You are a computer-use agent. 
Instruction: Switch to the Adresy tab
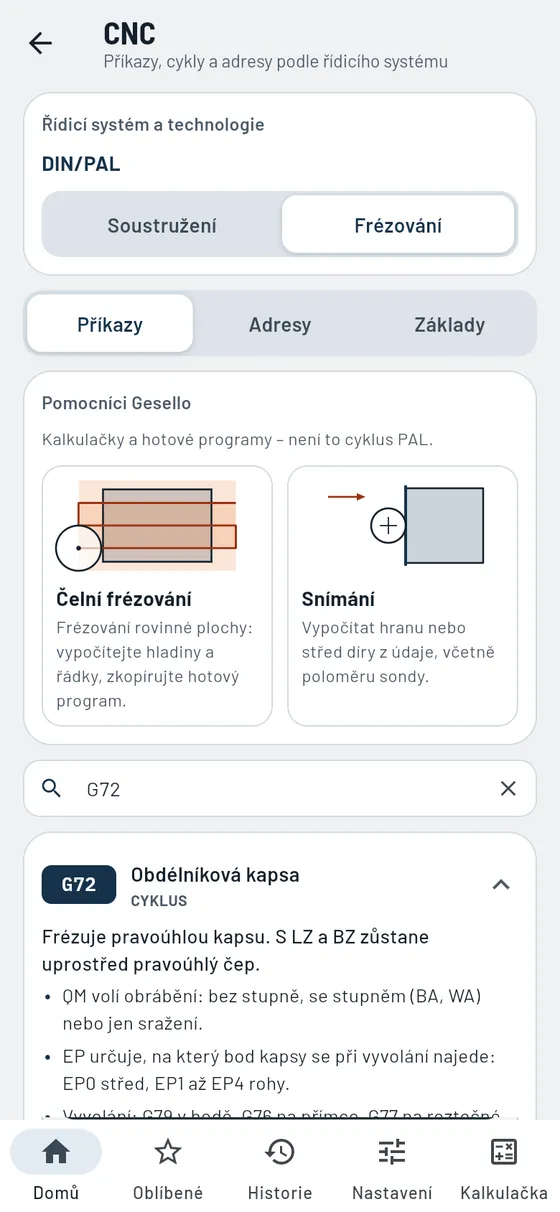pyautogui.click(x=280, y=324)
